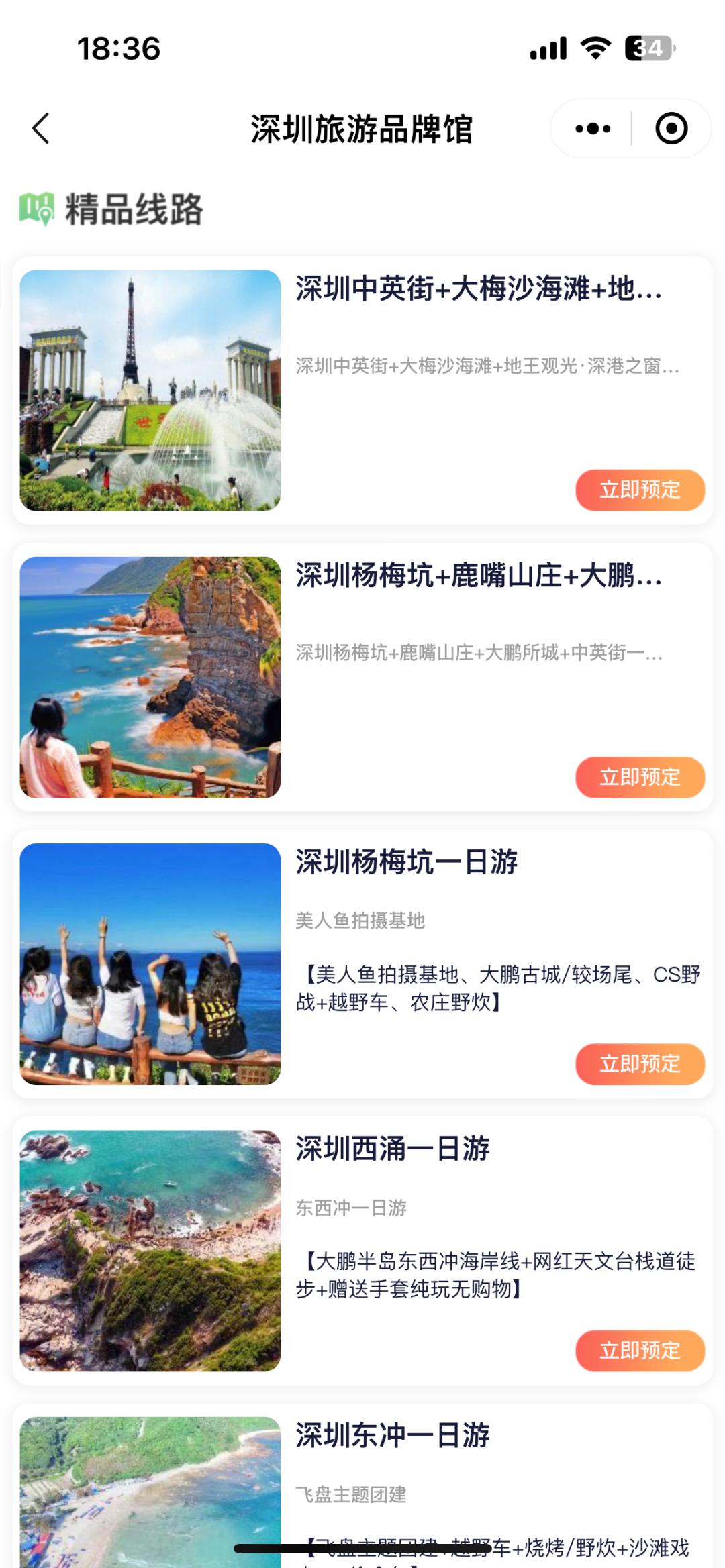This screenshot has height=1568, width=725.
Task: Tap the circular close button in the capsule
Action: pyautogui.click(x=671, y=129)
